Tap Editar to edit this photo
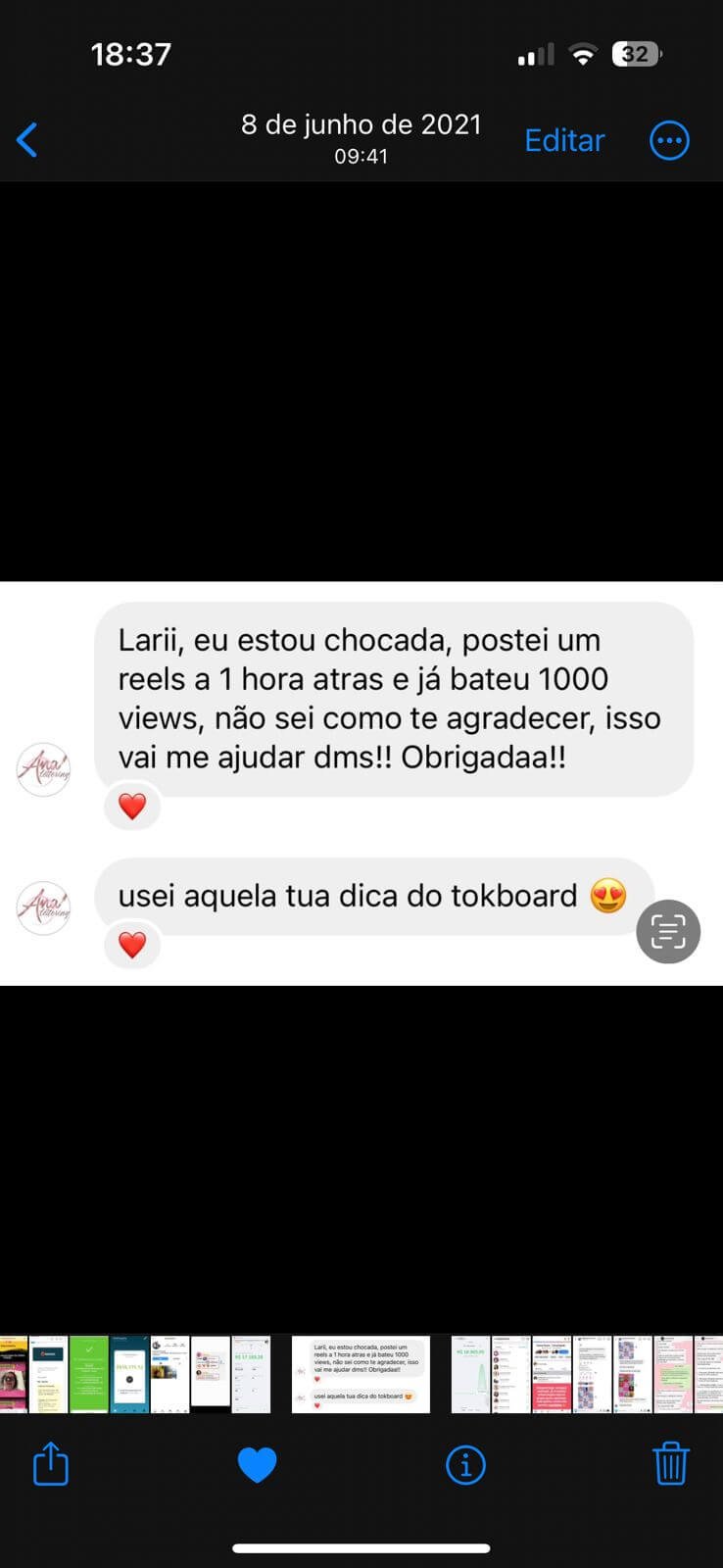Viewport: 723px width, 1568px height. [x=564, y=140]
